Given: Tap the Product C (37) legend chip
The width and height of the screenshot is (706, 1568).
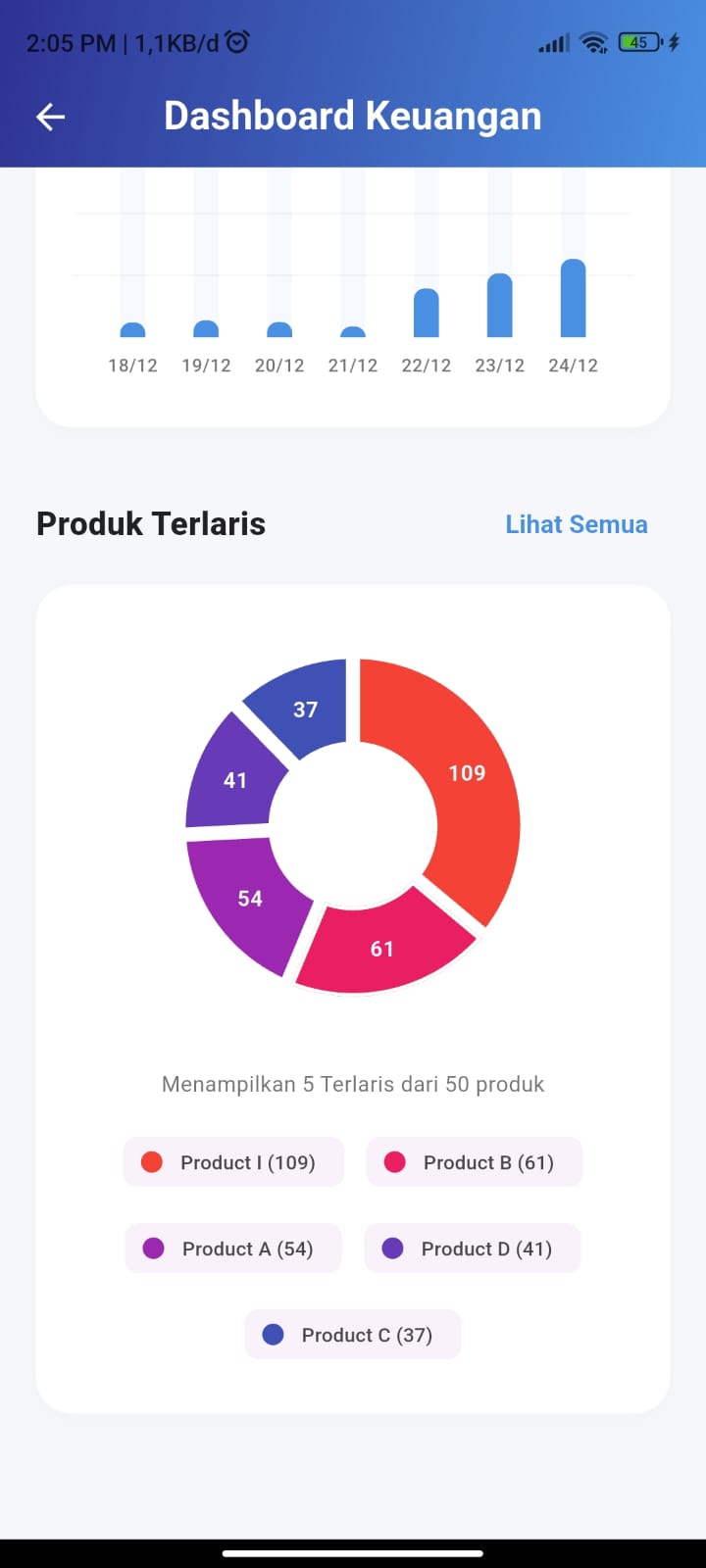Looking at the screenshot, I should [x=353, y=1335].
